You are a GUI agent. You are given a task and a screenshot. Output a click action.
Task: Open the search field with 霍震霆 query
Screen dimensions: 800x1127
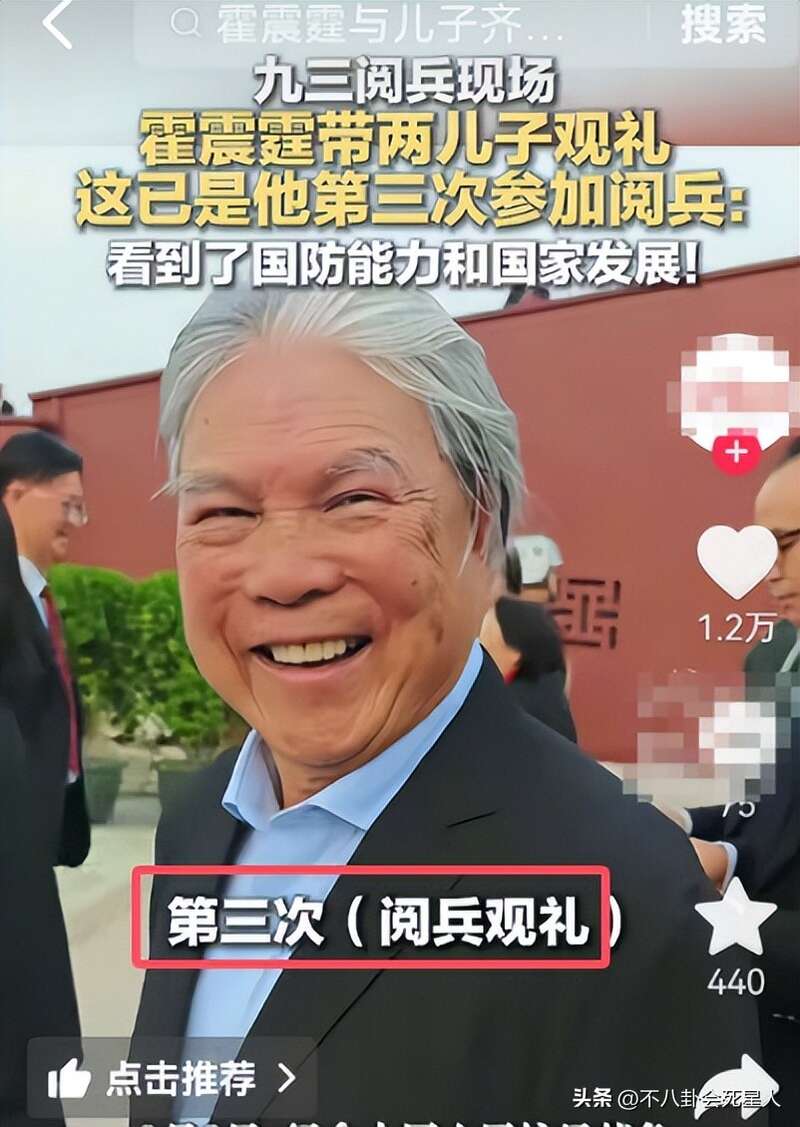pyautogui.click(x=390, y=26)
